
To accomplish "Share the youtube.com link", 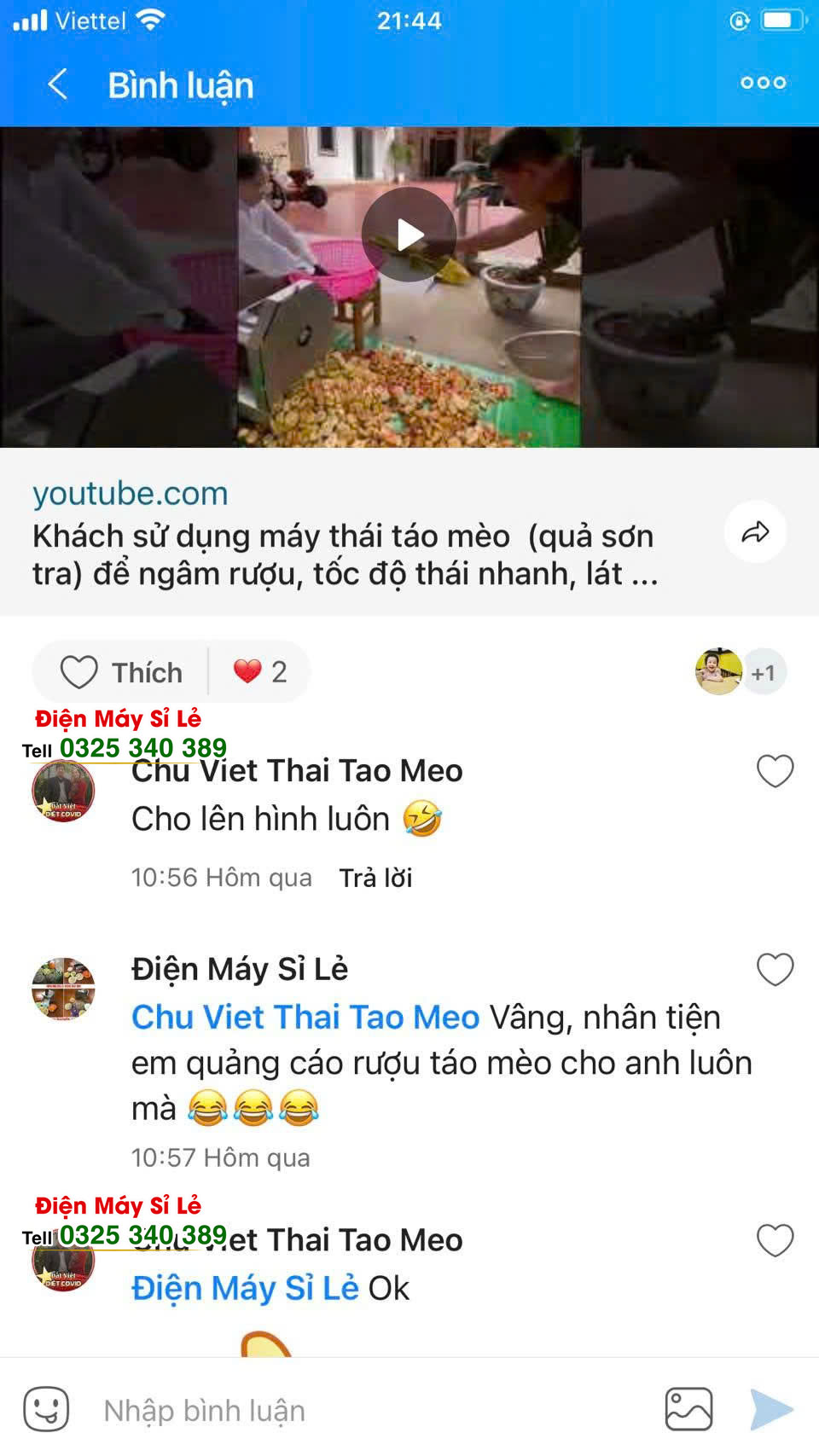I will pos(755,532).
